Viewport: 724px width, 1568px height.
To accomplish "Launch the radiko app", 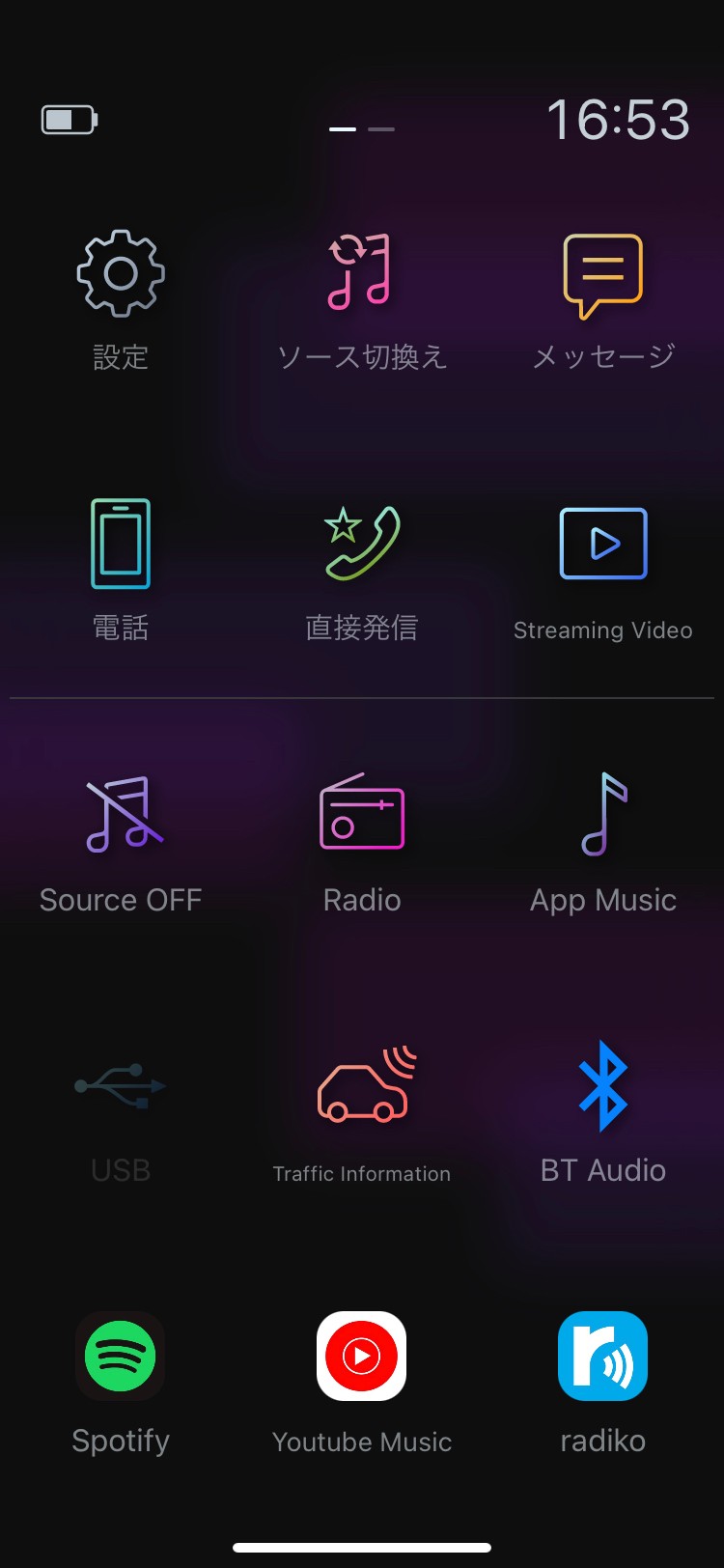I will click(x=603, y=1356).
